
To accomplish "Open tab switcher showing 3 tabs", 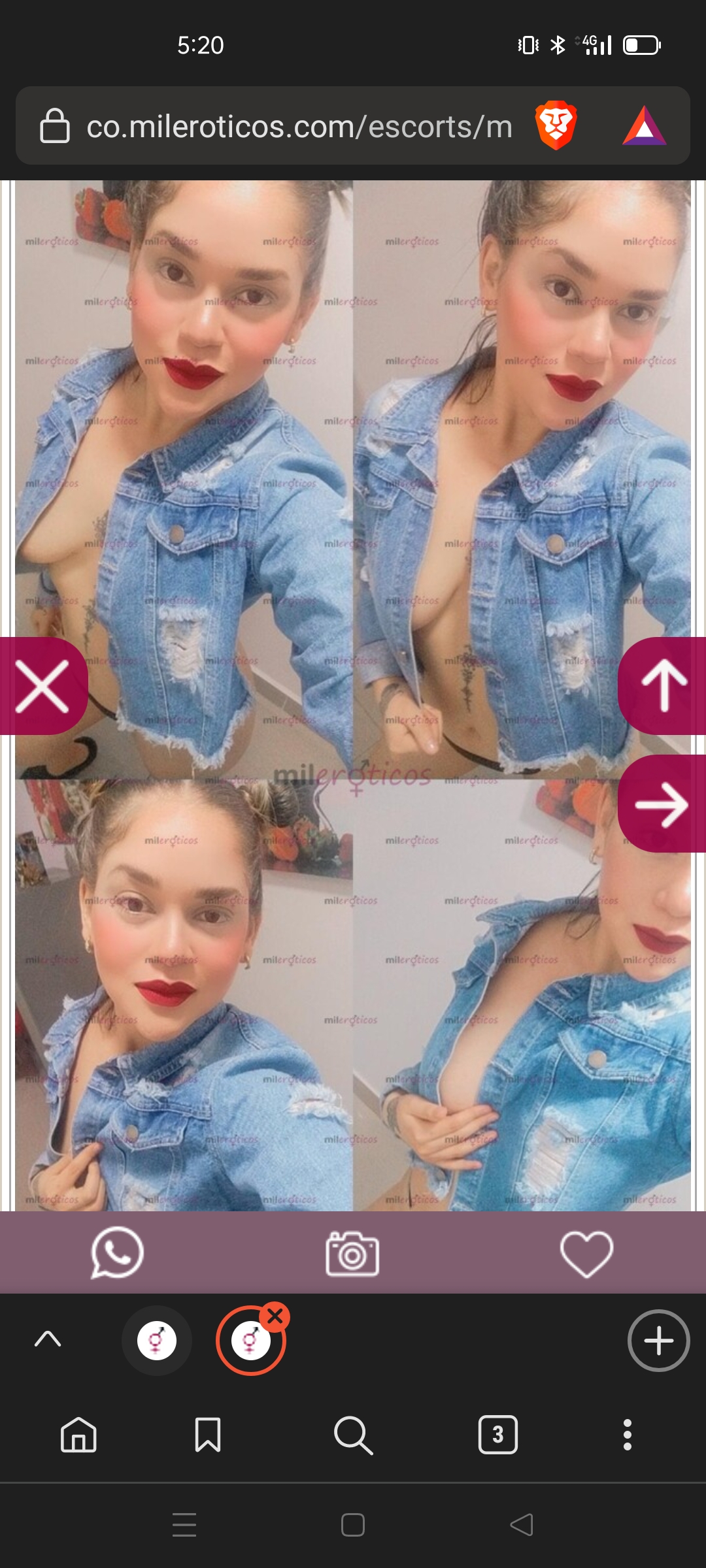I will 498,1435.
